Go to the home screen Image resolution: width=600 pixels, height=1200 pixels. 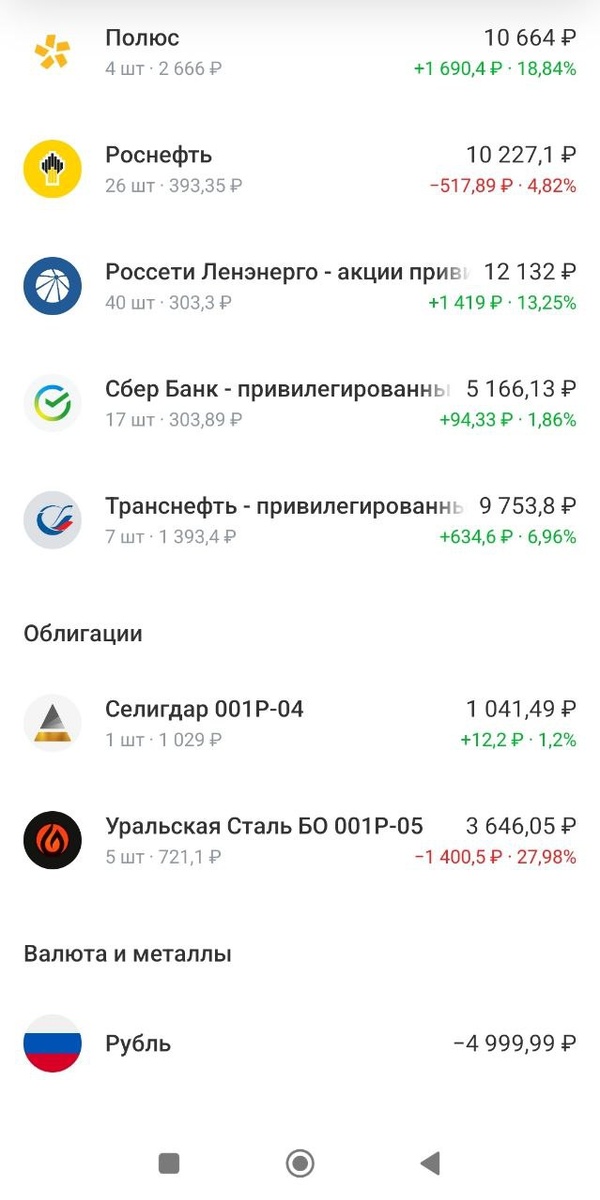click(x=299, y=1163)
